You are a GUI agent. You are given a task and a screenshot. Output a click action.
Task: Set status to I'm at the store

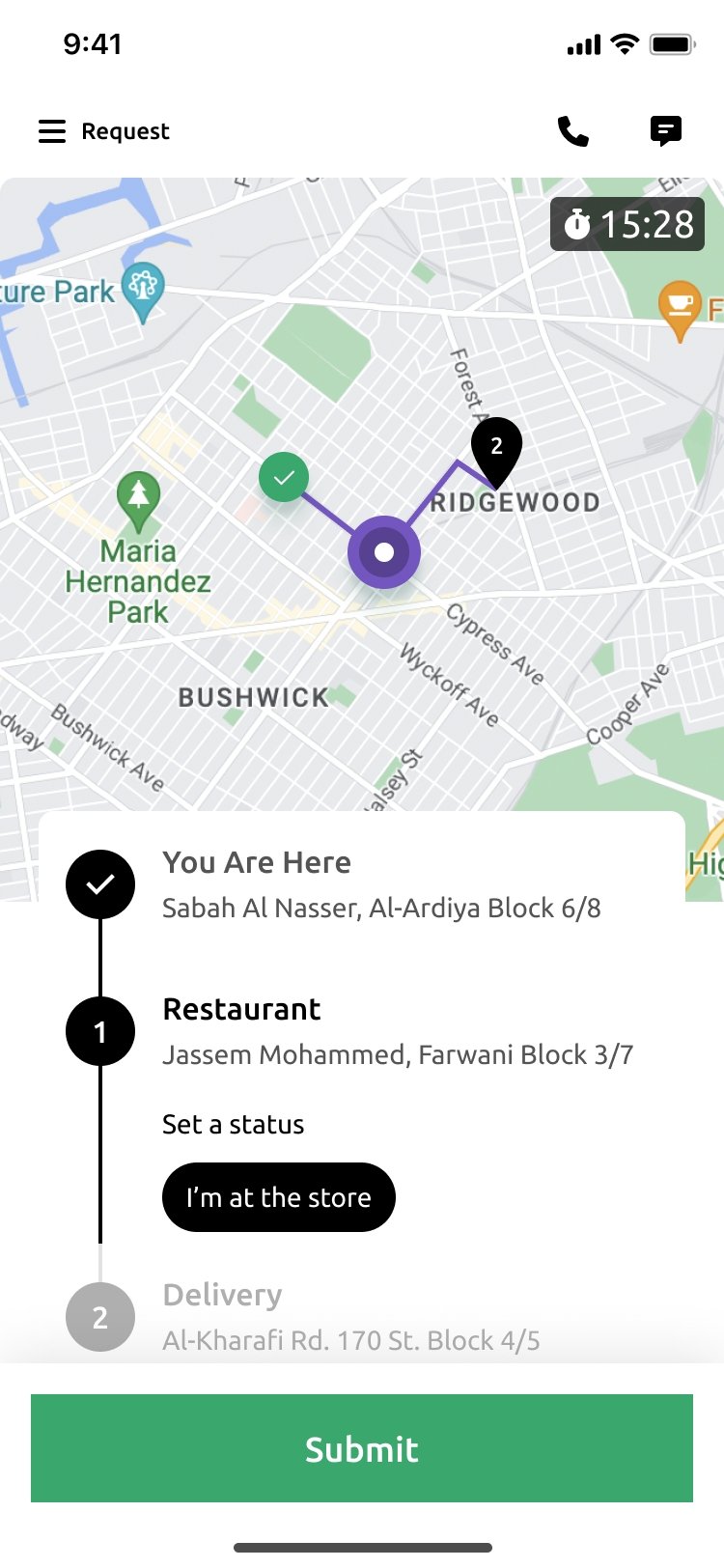[279, 1197]
